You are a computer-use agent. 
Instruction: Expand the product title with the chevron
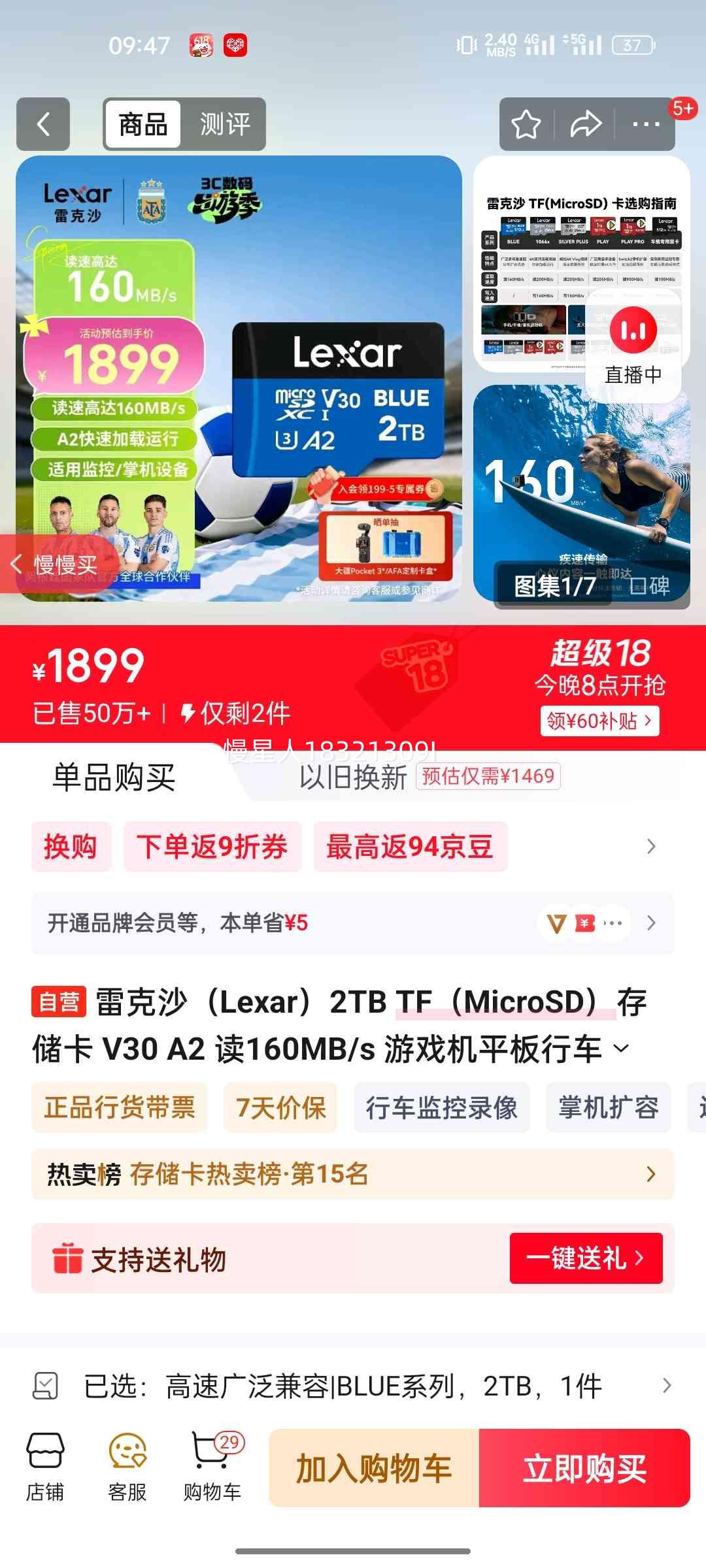[620, 1047]
